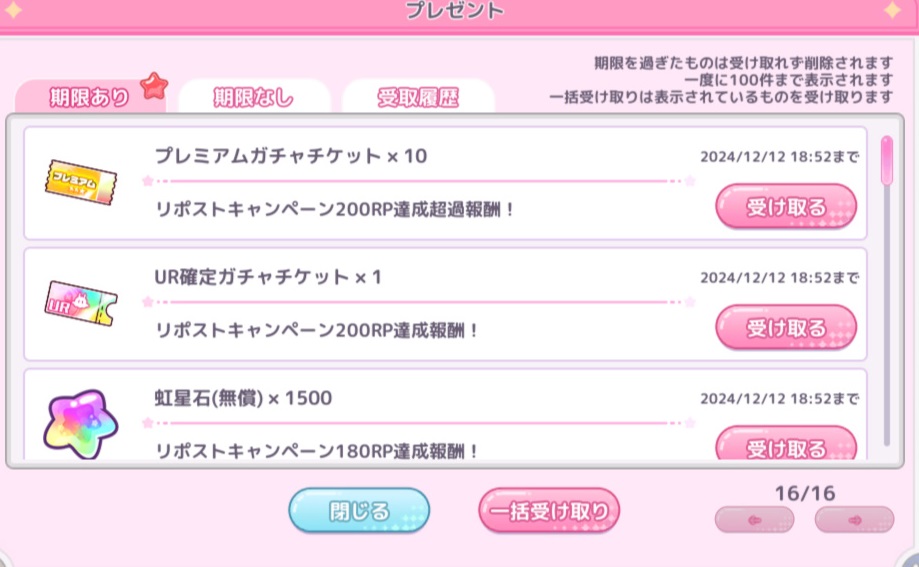Image resolution: width=919 pixels, height=567 pixels.
Task: Open the 受取履歴 tab
Action: pos(418,98)
